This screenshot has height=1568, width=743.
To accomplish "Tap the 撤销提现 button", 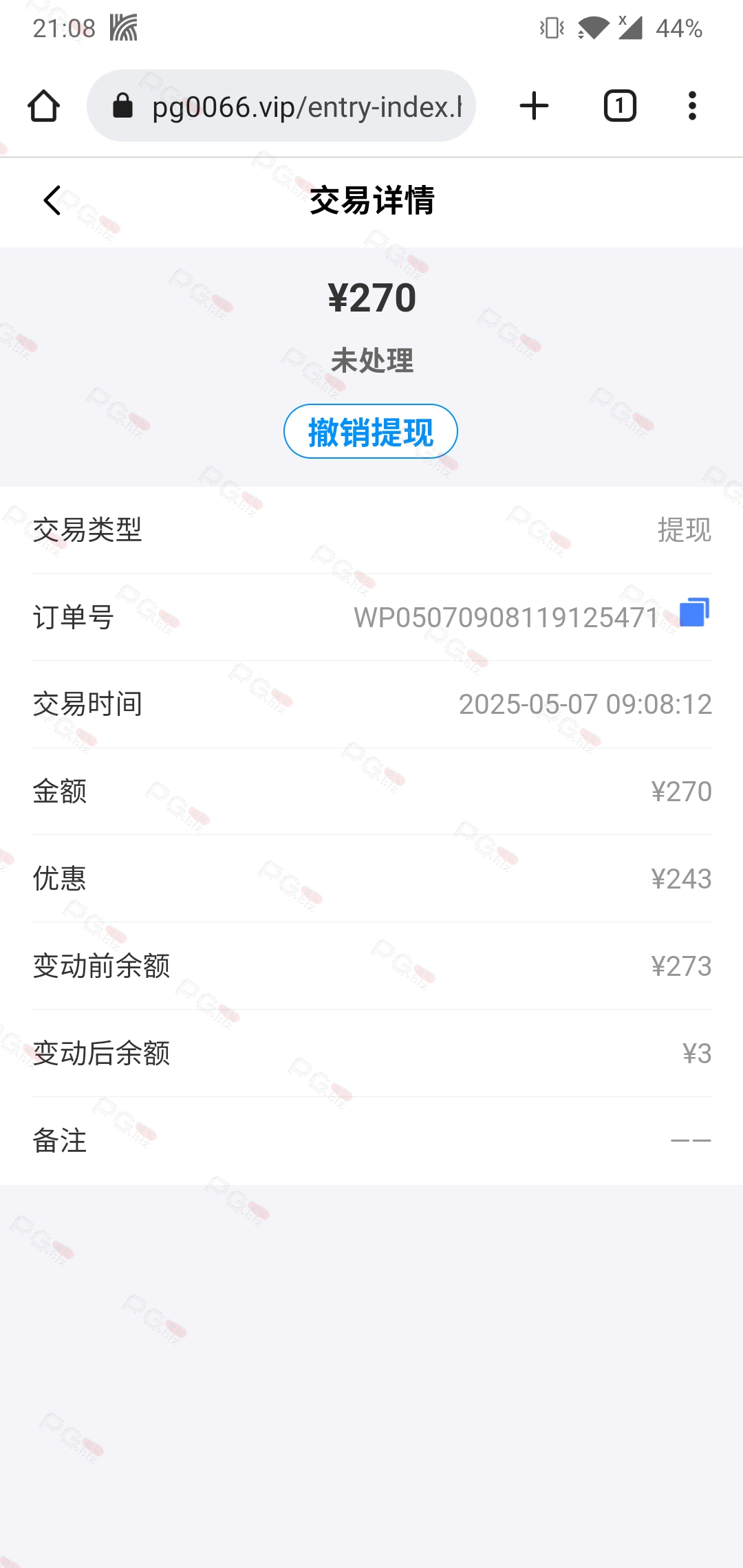I will pos(371,431).
